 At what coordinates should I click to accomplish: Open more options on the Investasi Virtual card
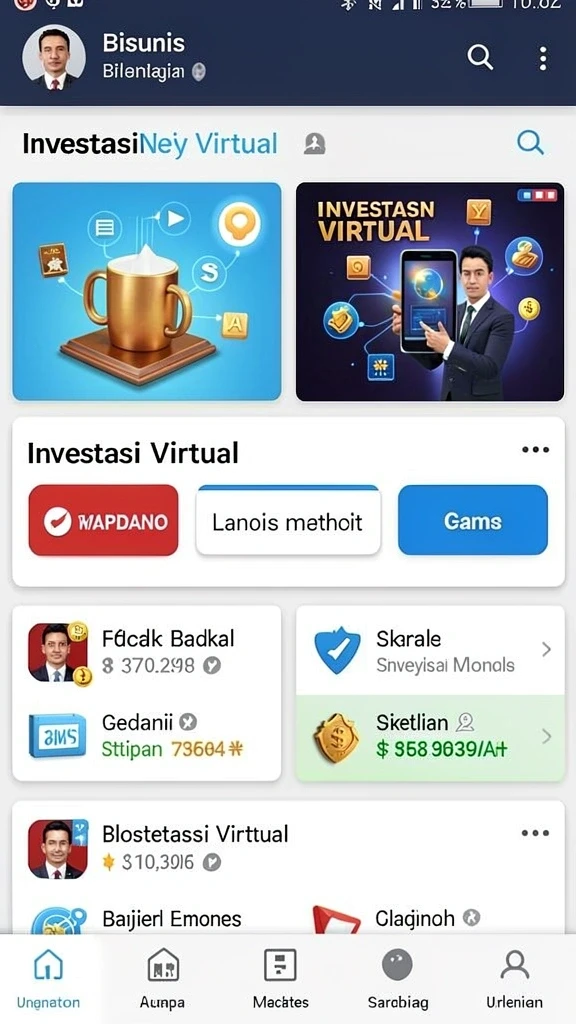click(x=535, y=450)
